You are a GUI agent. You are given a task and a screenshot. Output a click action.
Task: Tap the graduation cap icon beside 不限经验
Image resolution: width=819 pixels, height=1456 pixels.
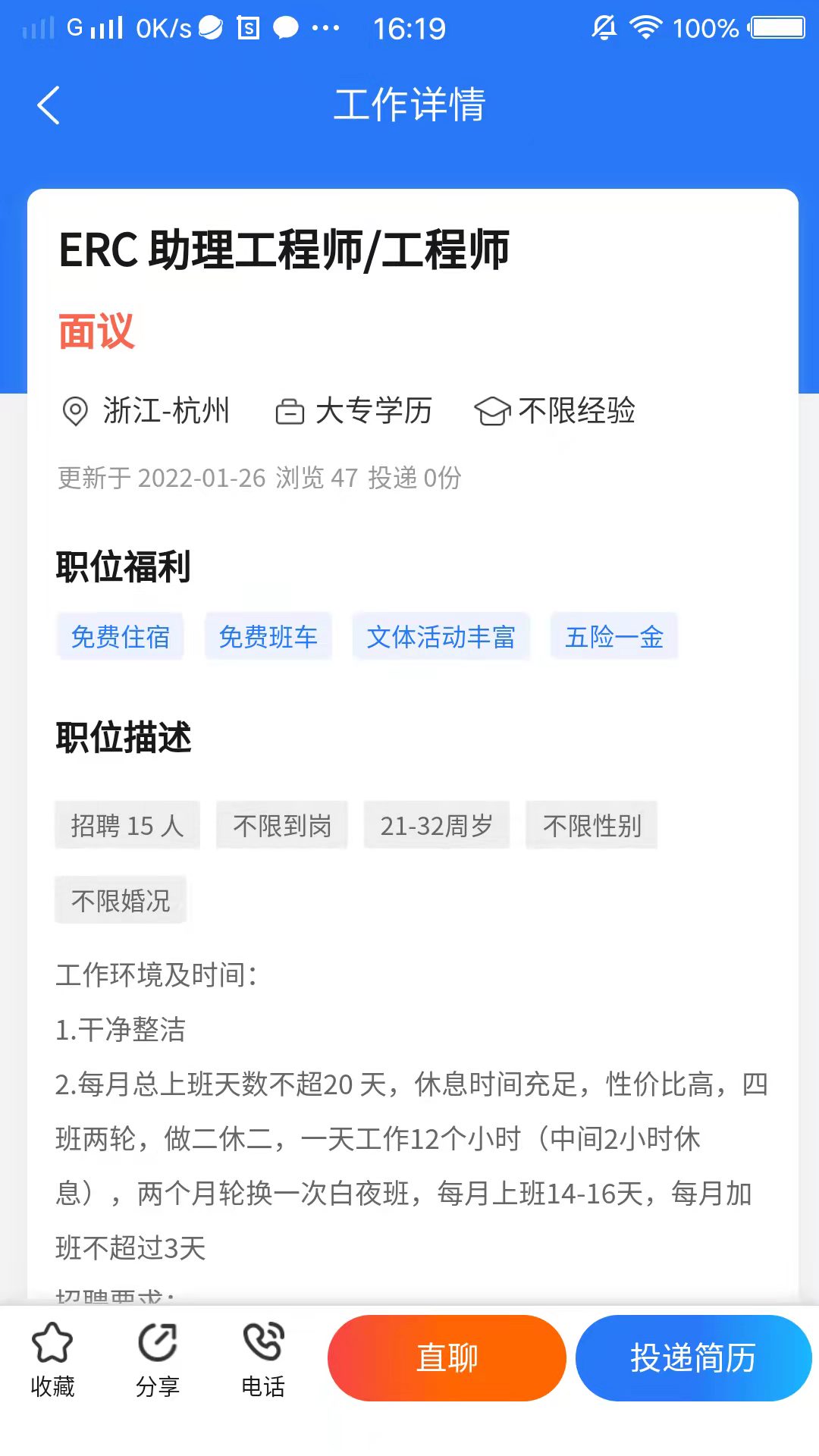tap(492, 412)
